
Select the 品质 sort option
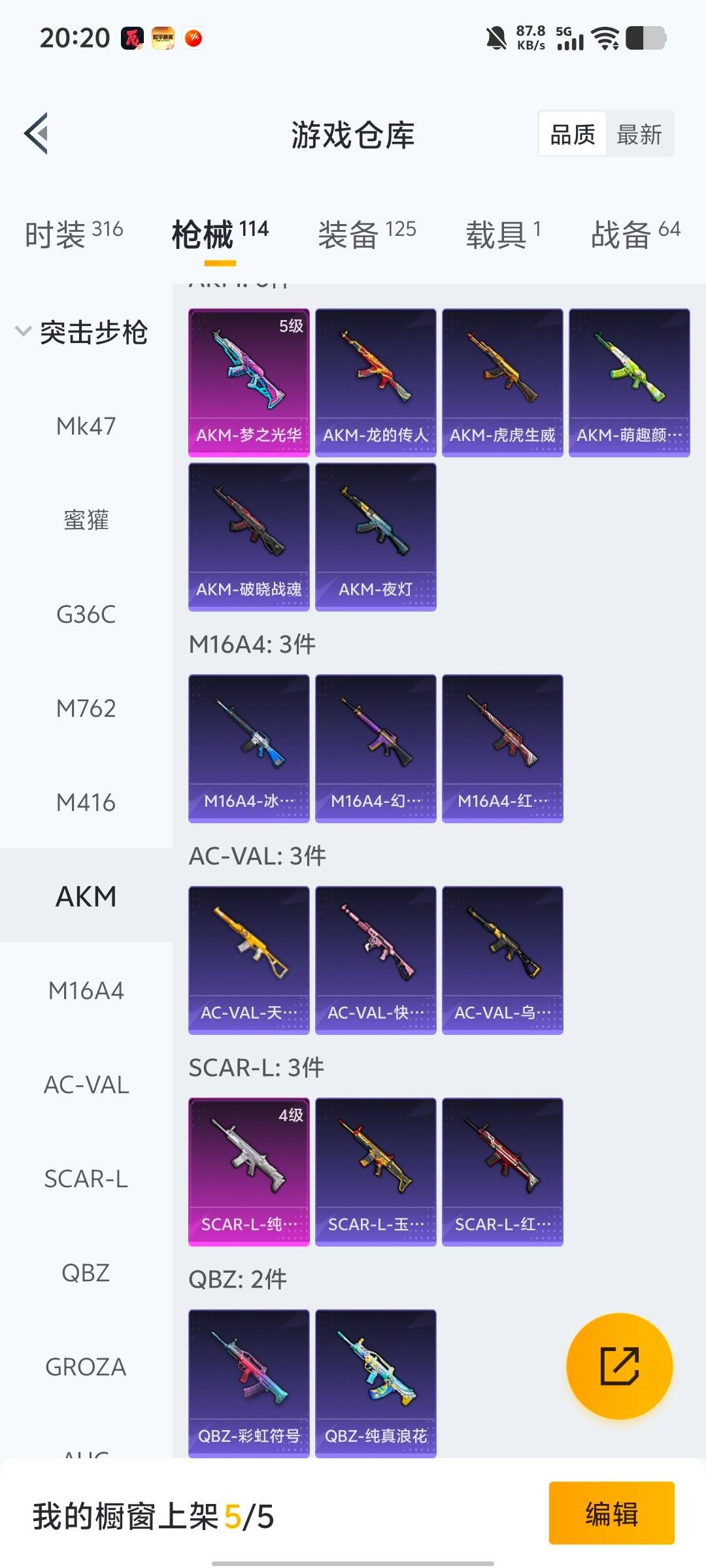(x=573, y=135)
